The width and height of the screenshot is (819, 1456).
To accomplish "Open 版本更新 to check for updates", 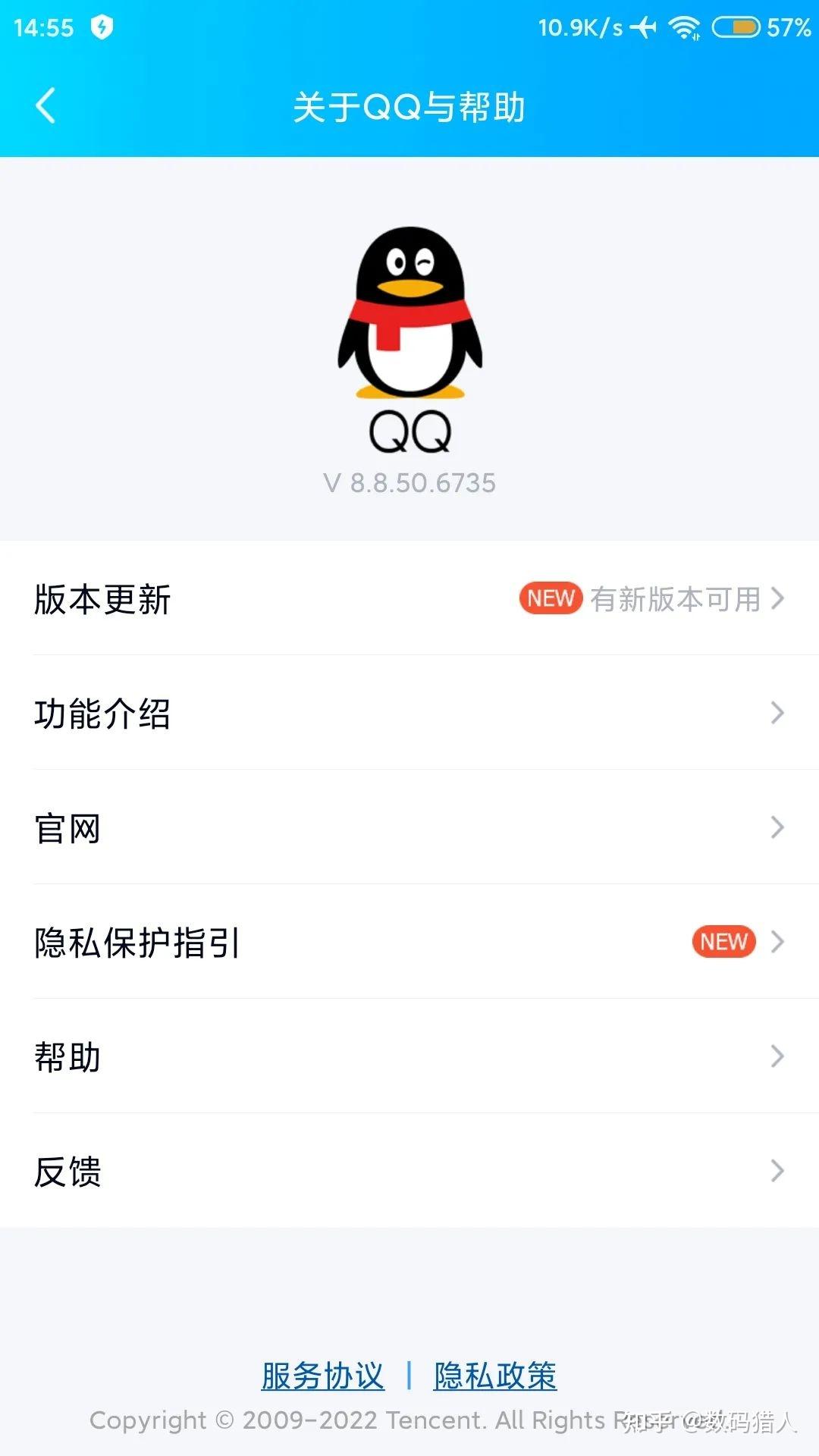I will [x=103, y=599].
